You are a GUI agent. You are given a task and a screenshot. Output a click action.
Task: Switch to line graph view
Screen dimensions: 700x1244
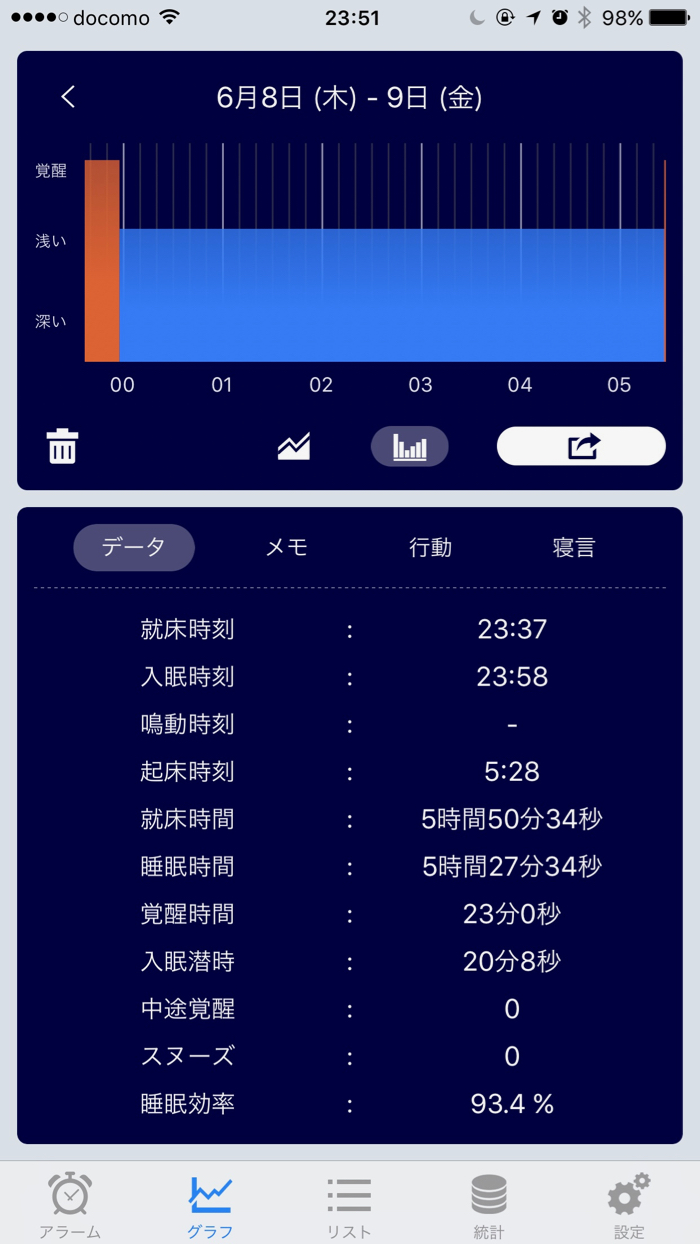294,446
